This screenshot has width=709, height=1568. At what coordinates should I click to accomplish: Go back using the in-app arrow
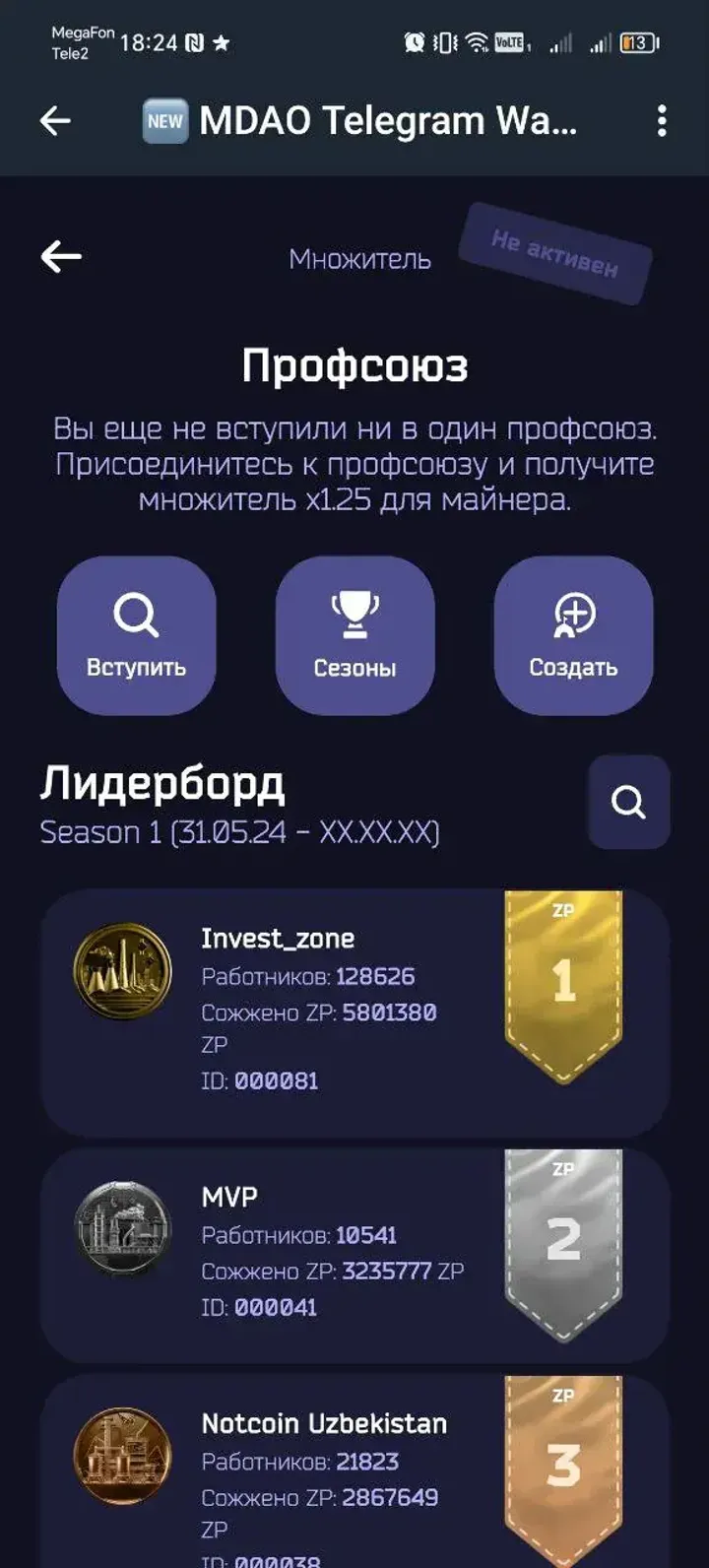click(60, 255)
